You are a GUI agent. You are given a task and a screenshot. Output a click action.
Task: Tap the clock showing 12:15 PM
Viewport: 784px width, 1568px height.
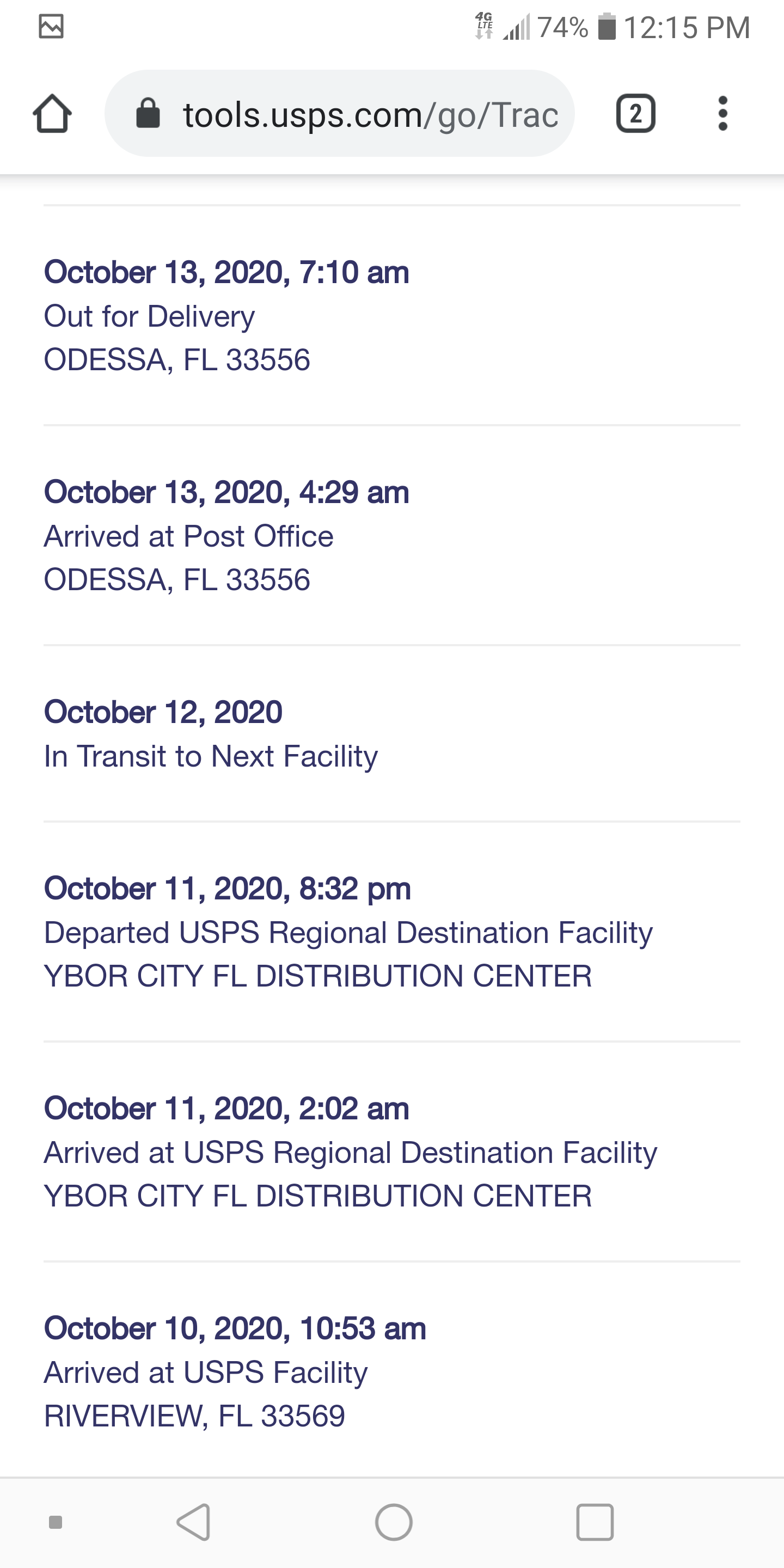click(x=687, y=27)
